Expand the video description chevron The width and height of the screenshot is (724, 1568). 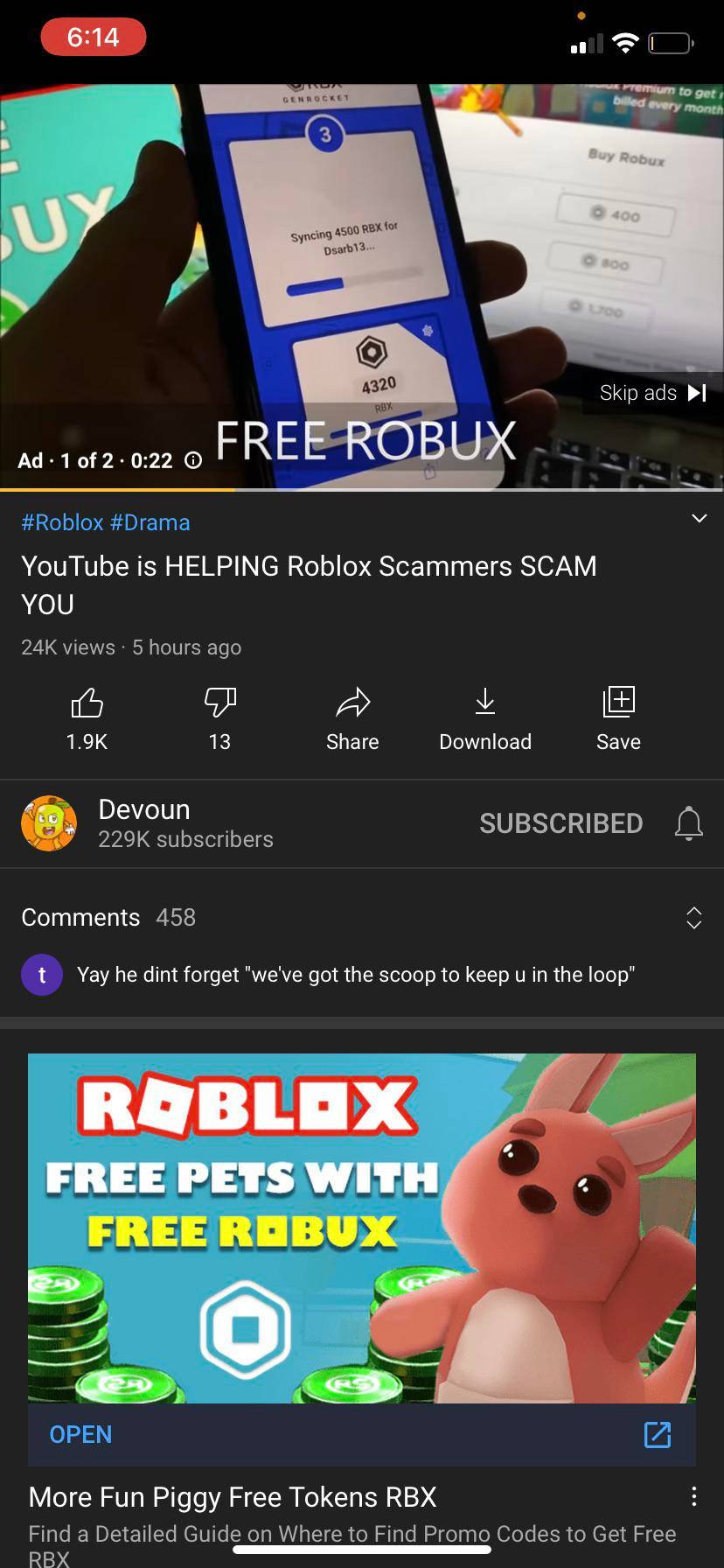pyautogui.click(x=699, y=519)
